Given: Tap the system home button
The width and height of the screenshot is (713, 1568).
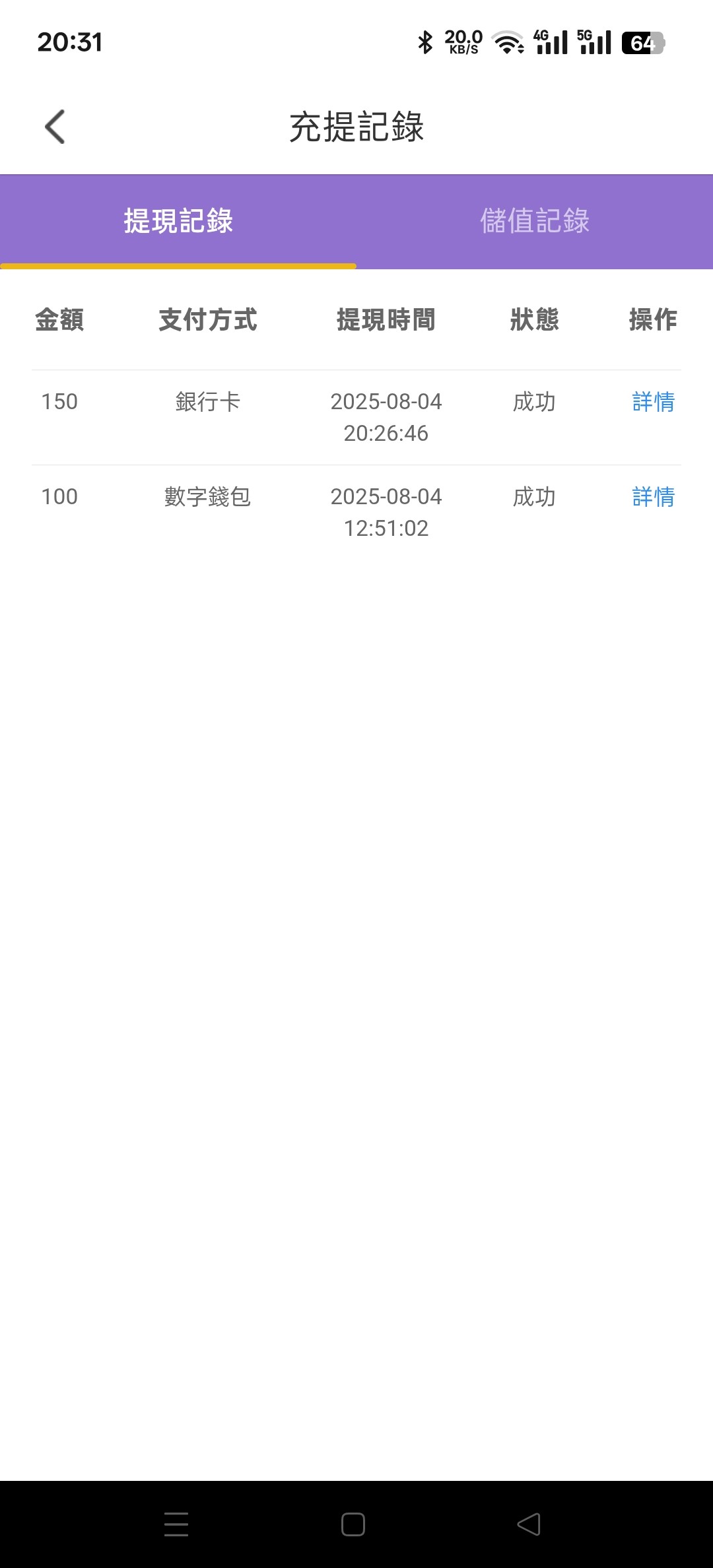Looking at the screenshot, I should 353,1524.
